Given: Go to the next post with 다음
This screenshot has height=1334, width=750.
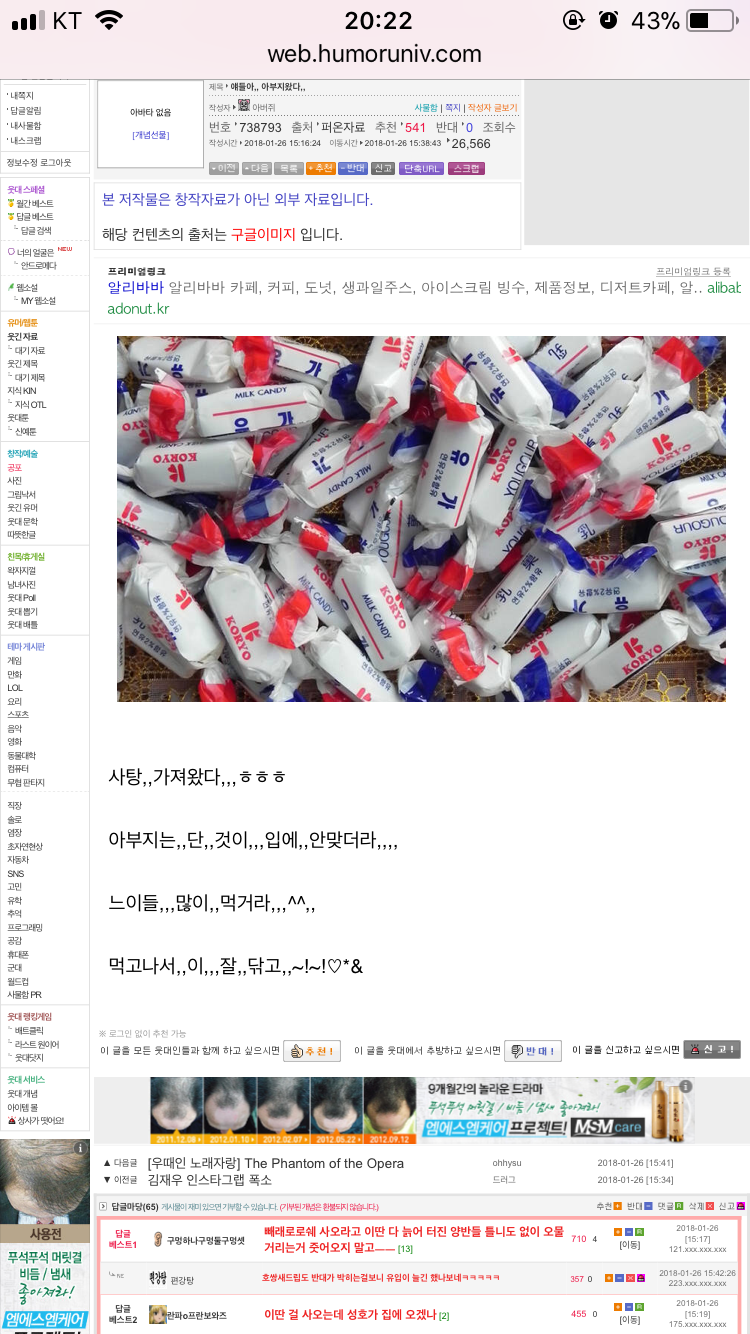Looking at the screenshot, I should [x=255, y=168].
